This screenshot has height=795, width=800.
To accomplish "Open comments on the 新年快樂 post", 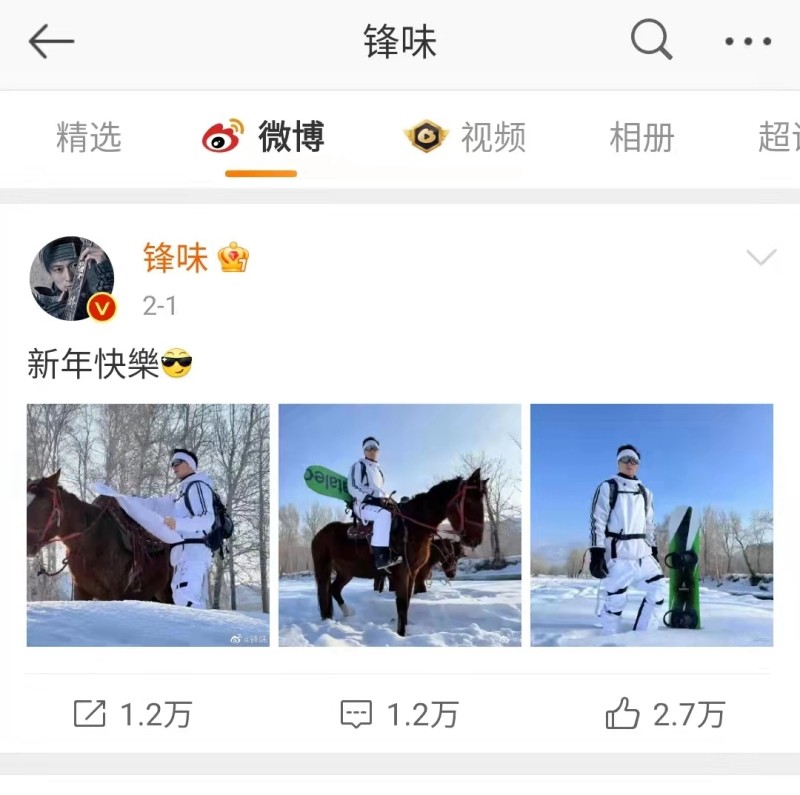I will [x=399, y=714].
